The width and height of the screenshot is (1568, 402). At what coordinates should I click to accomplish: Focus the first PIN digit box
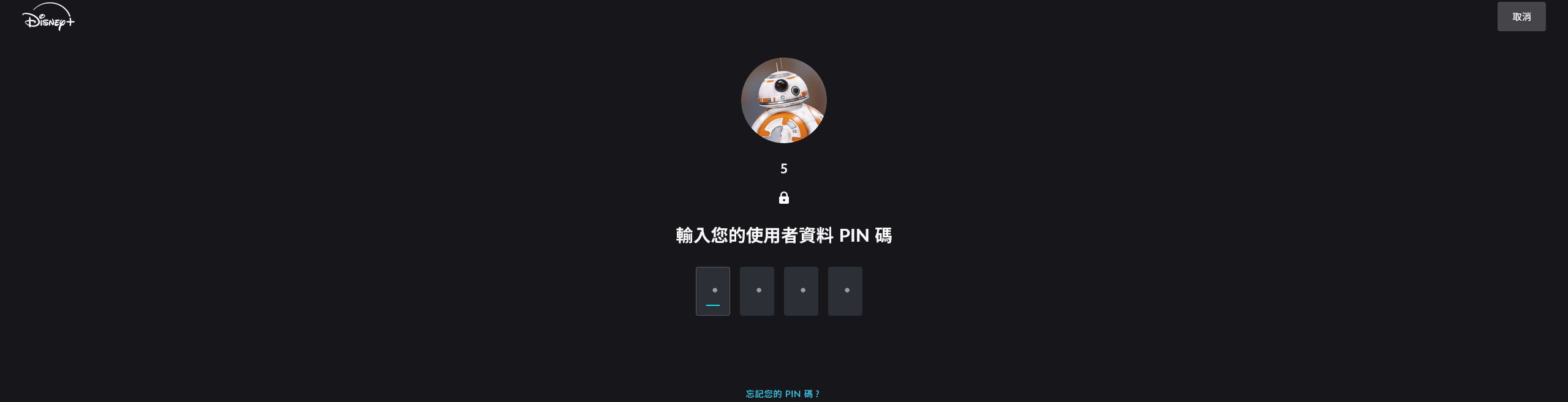click(712, 291)
